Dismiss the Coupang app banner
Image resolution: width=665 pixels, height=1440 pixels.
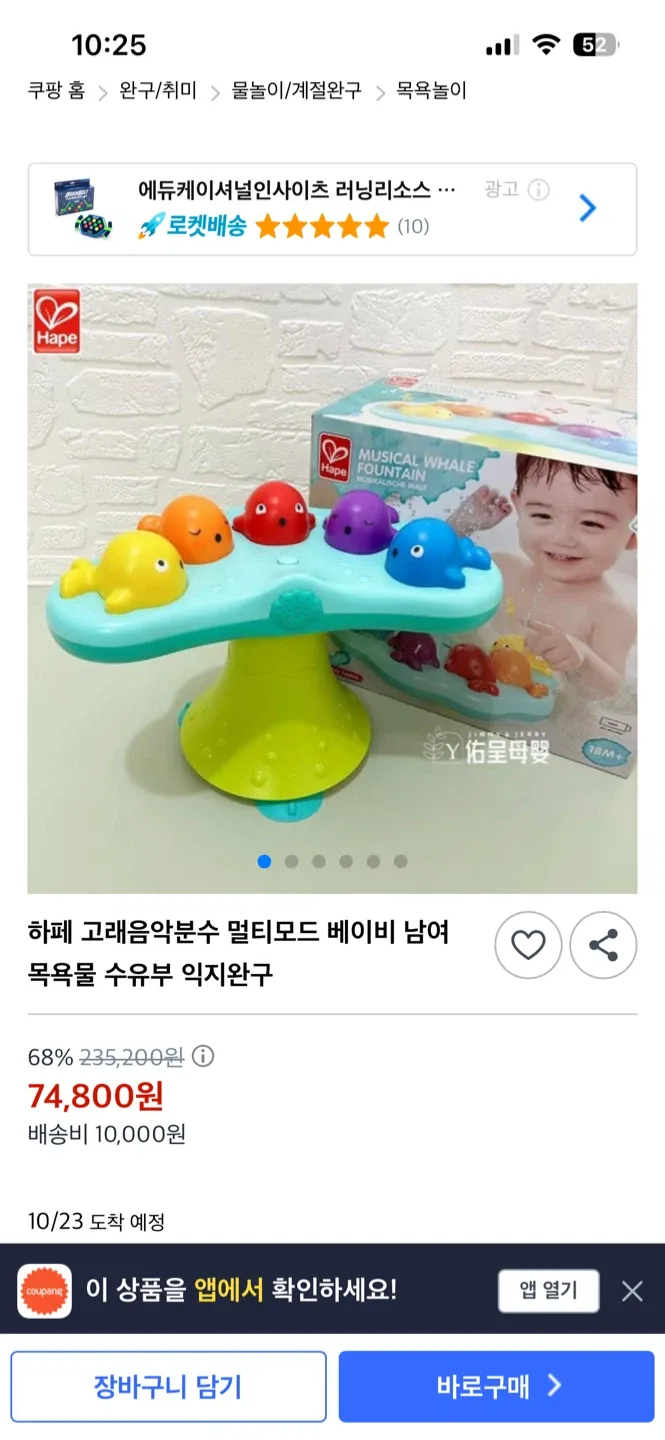tap(632, 1291)
